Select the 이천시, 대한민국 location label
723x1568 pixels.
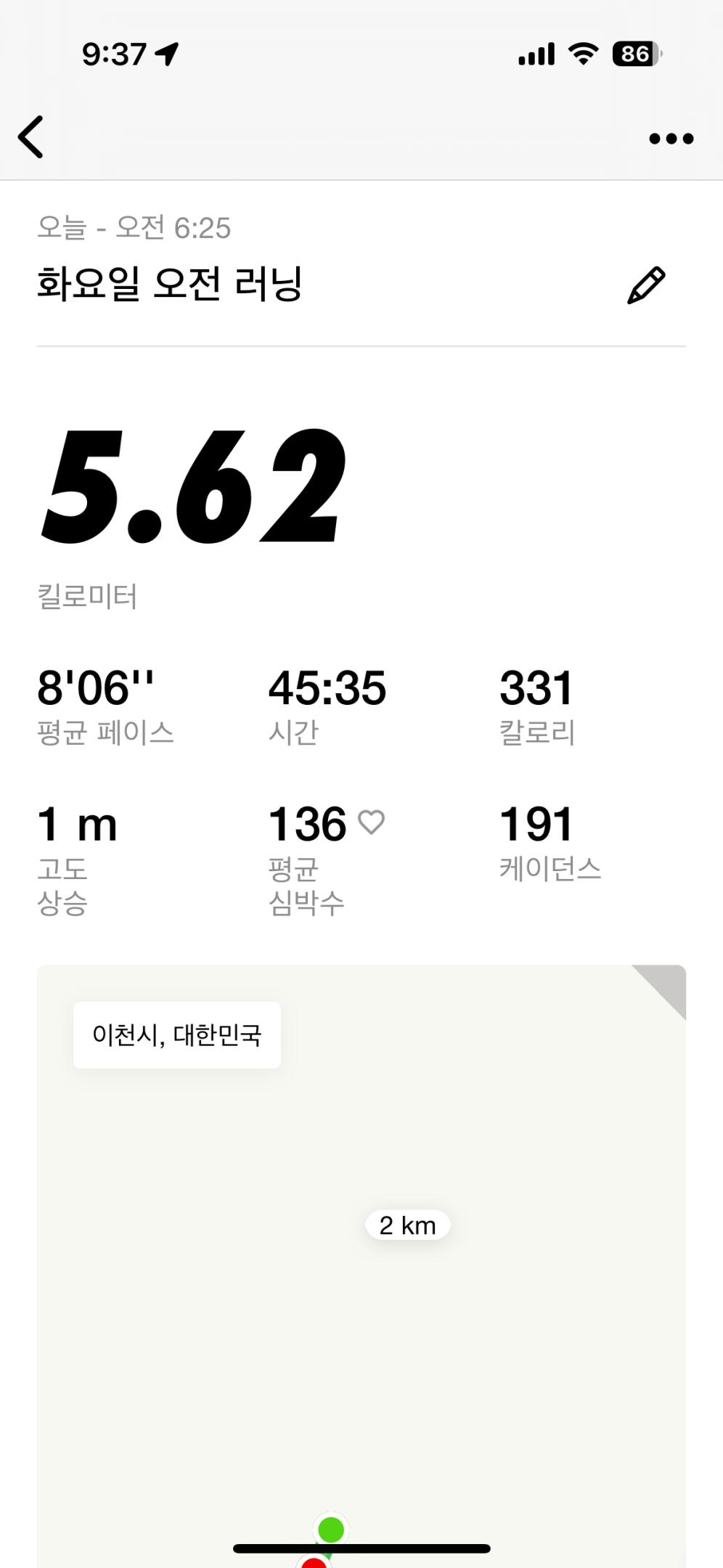click(179, 1035)
